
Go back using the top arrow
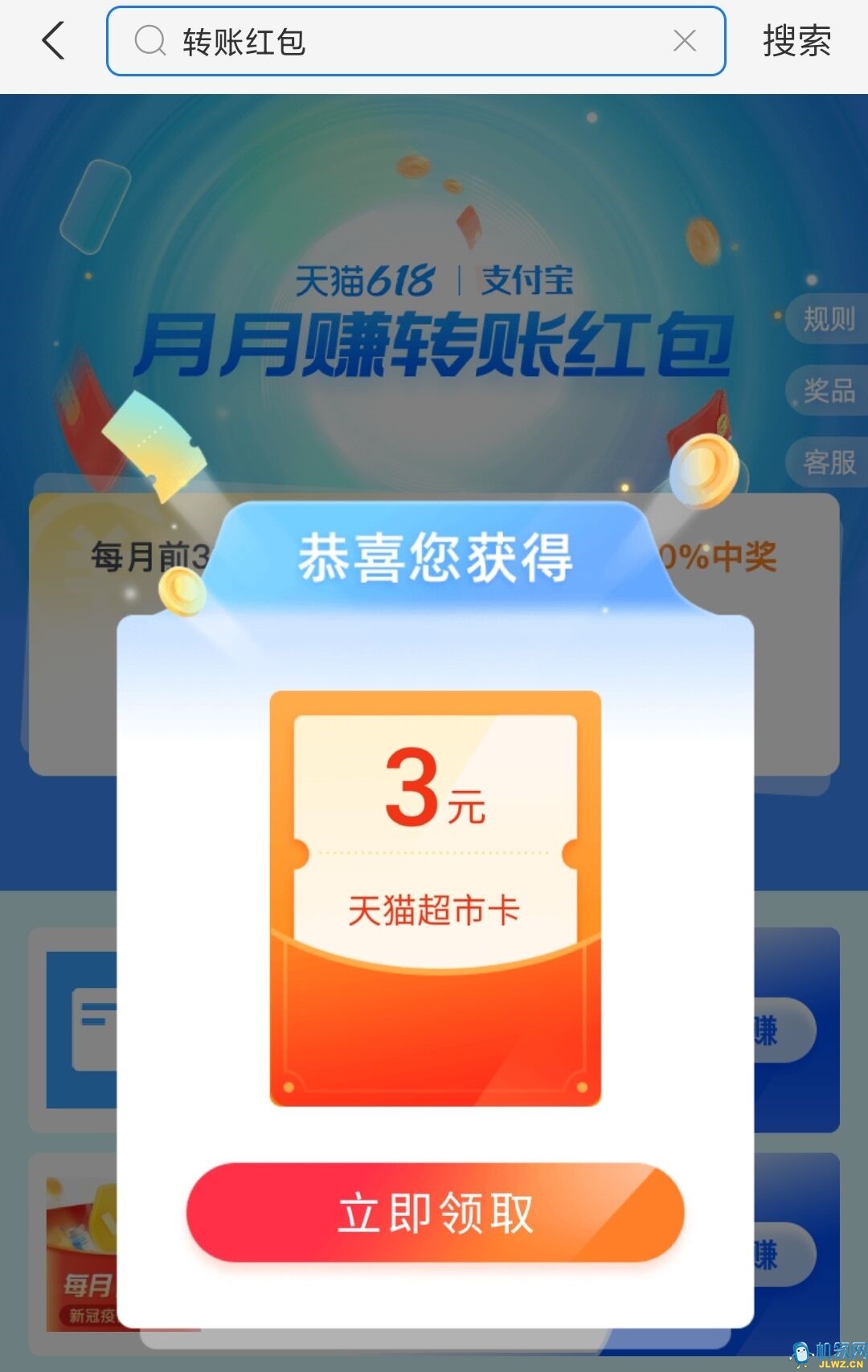pos(53,41)
